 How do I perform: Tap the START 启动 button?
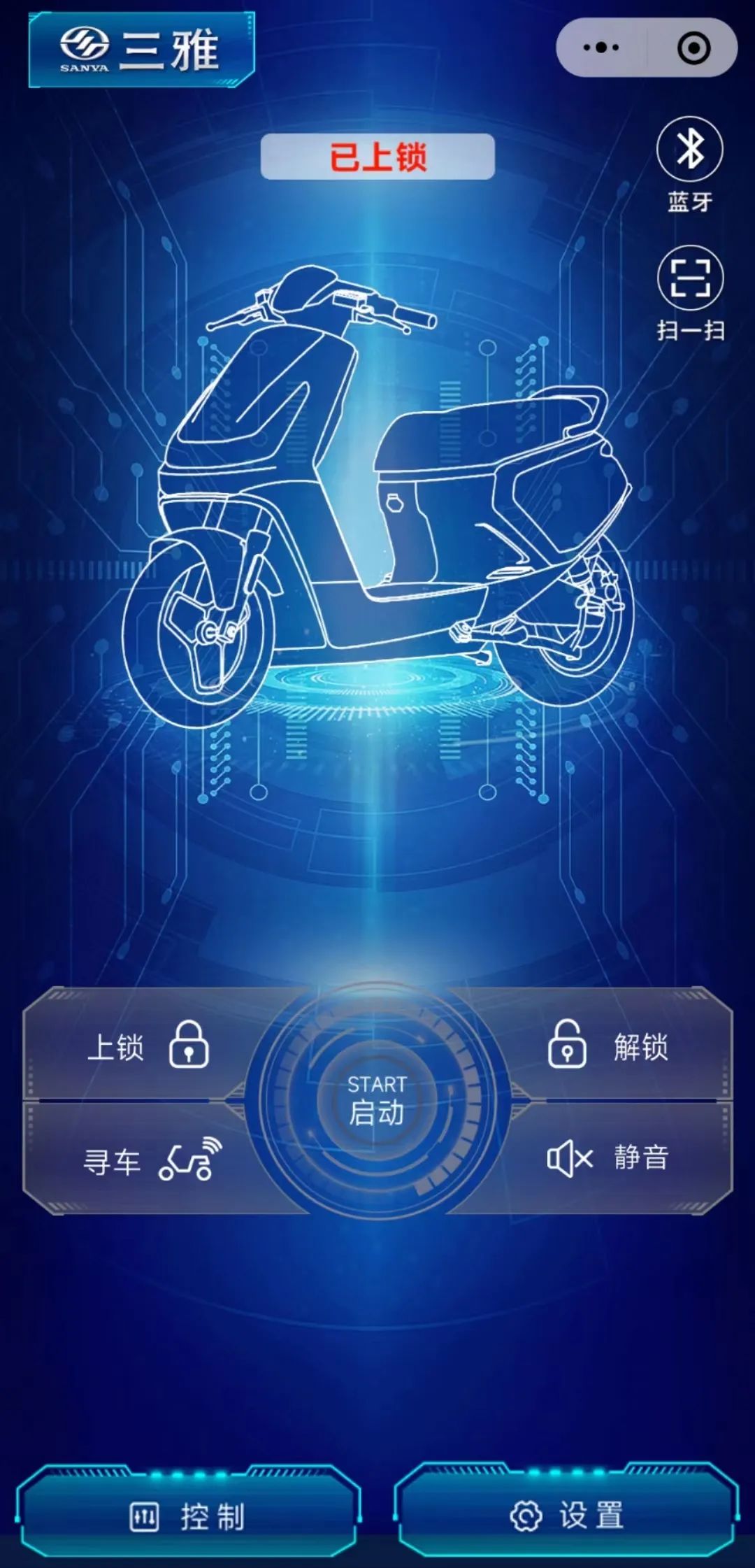click(x=377, y=1099)
